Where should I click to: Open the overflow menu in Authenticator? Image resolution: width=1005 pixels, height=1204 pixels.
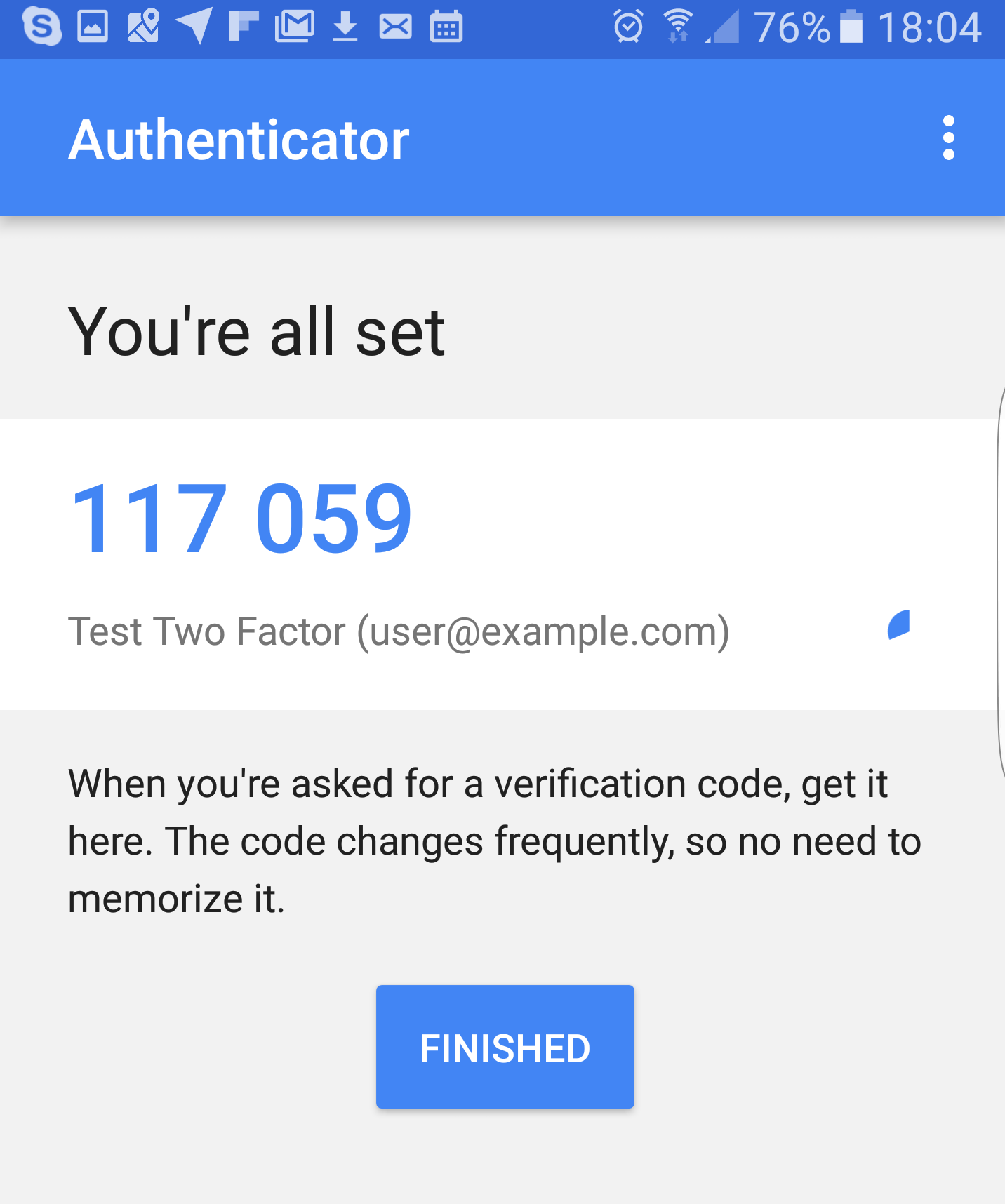coord(948,138)
